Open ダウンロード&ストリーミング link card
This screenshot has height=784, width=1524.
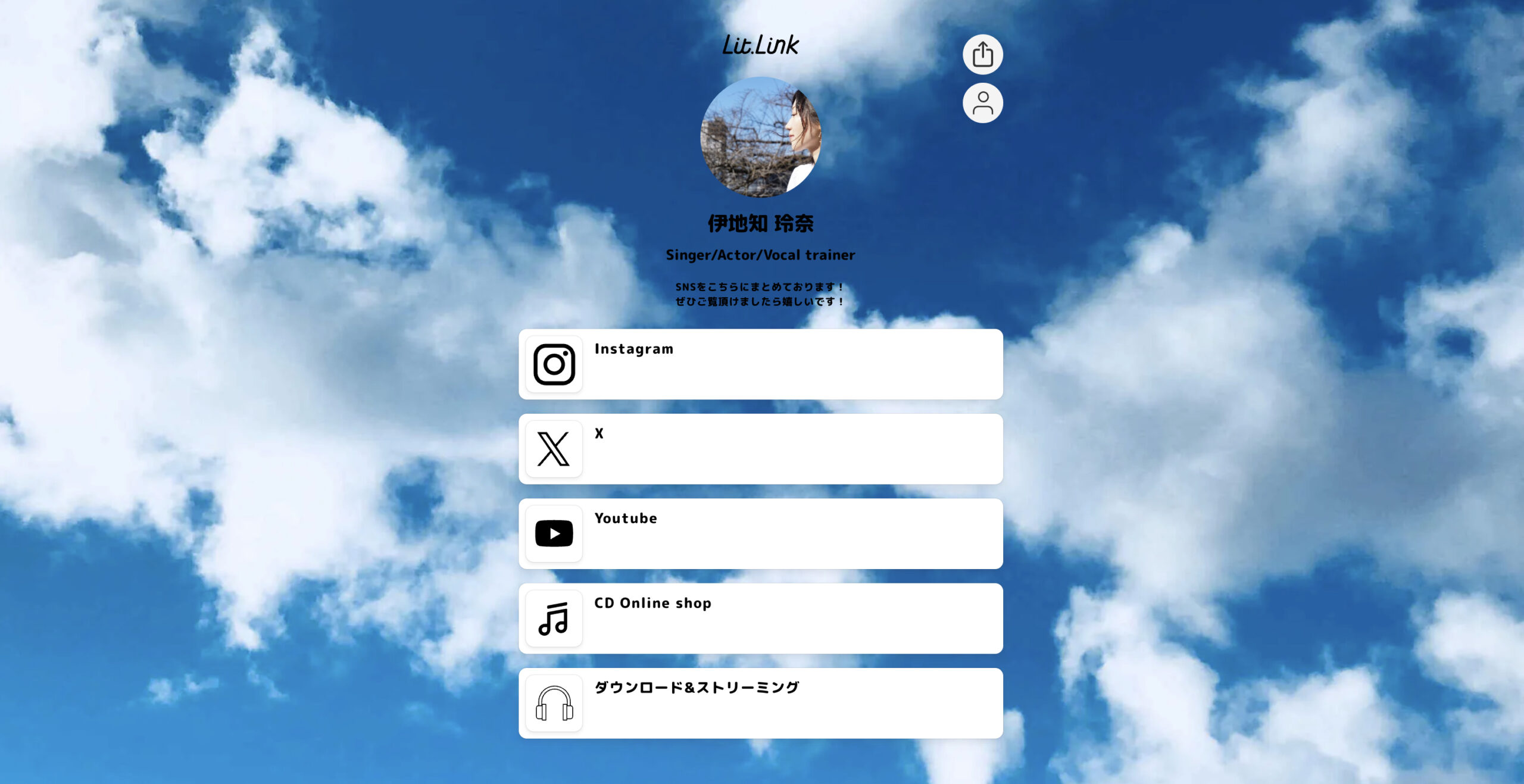click(x=760, y=703)
